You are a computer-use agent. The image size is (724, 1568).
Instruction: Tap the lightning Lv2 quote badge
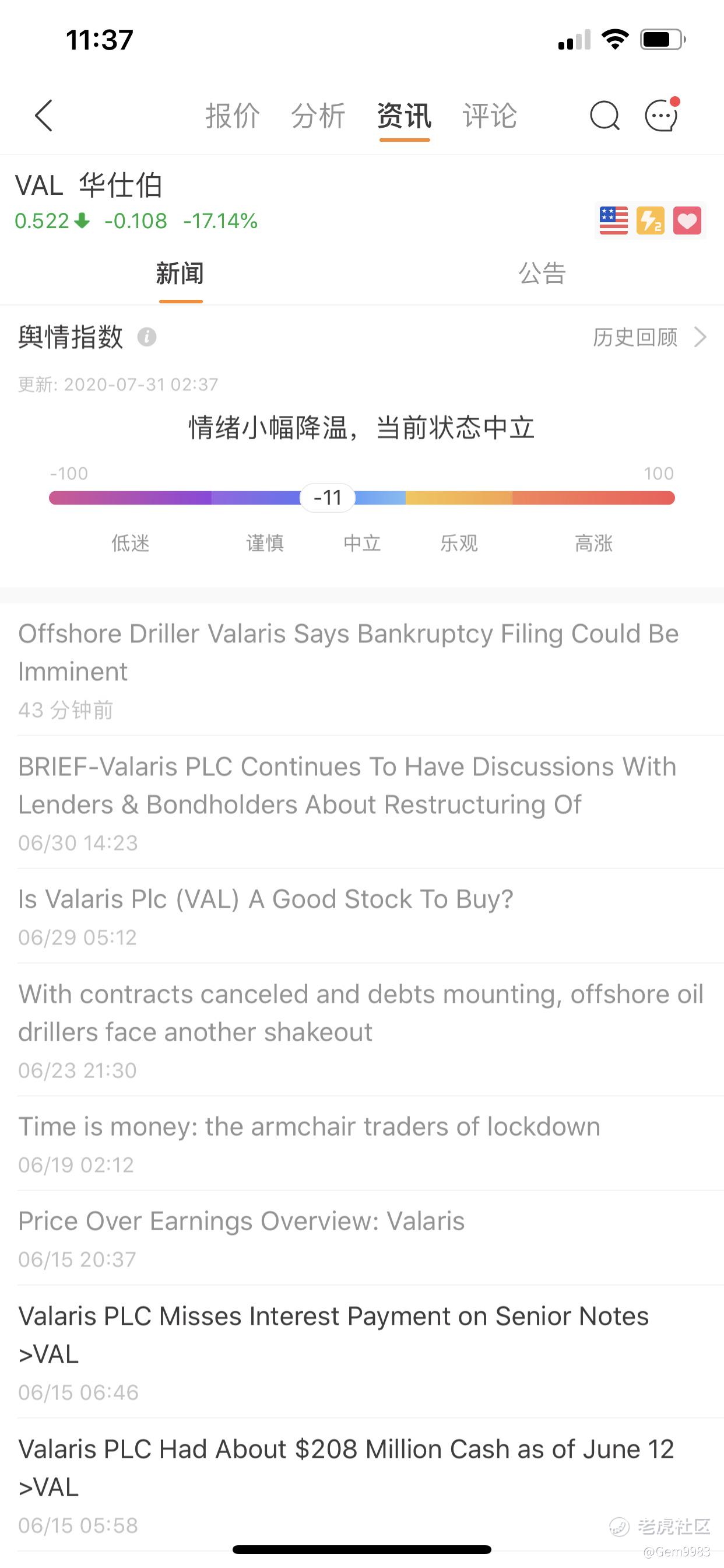(651, 220)
